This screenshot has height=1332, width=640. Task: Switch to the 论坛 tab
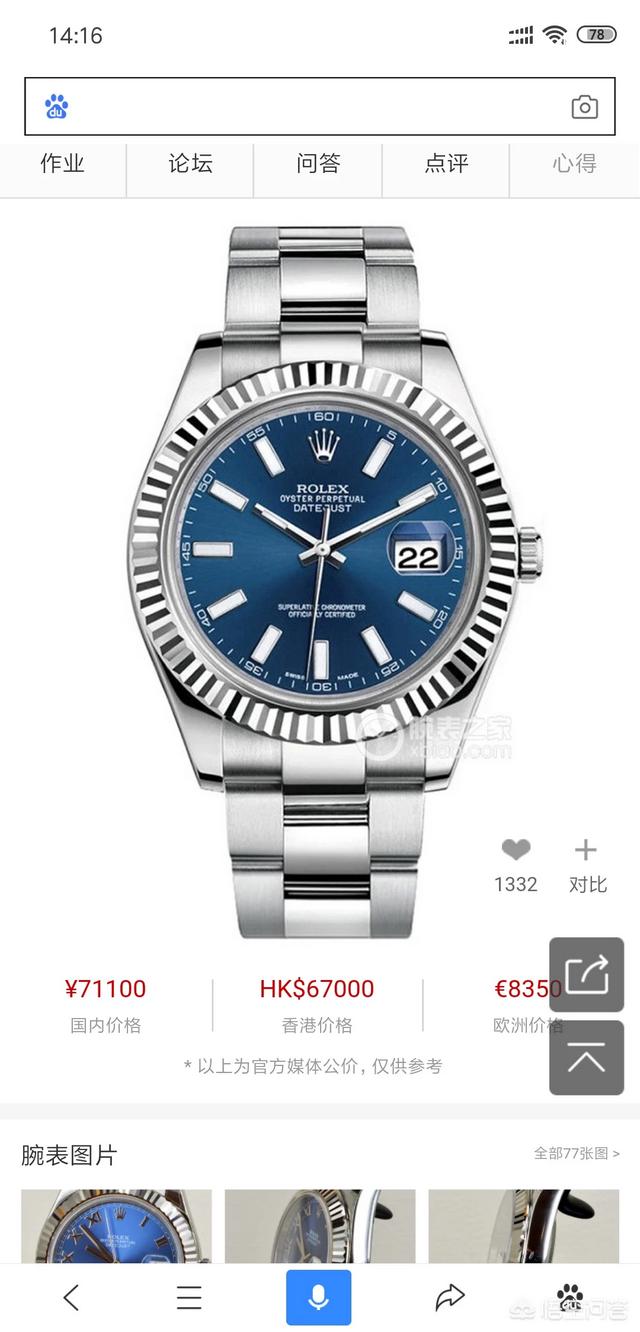tap(190, 164)
